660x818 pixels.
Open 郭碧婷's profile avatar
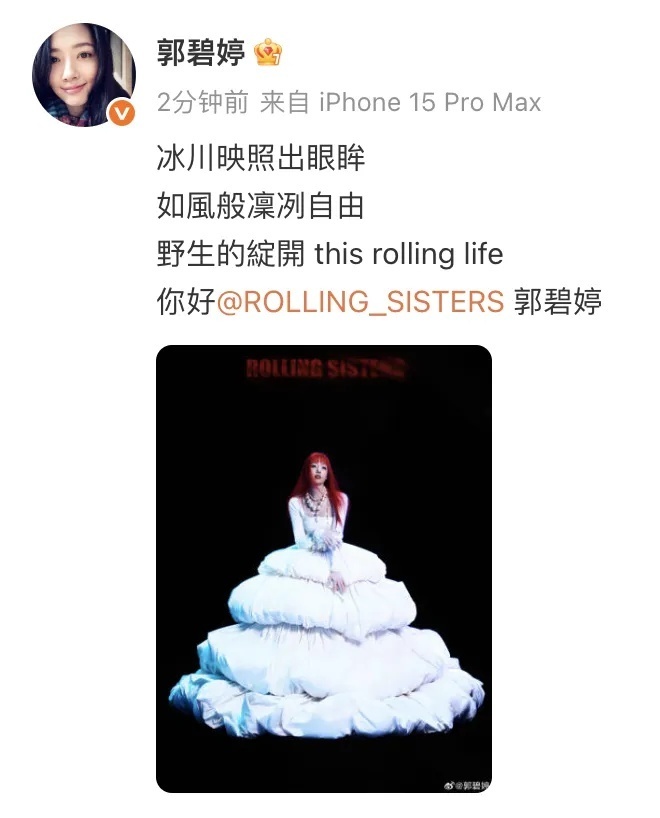click(x=83, y=75)
